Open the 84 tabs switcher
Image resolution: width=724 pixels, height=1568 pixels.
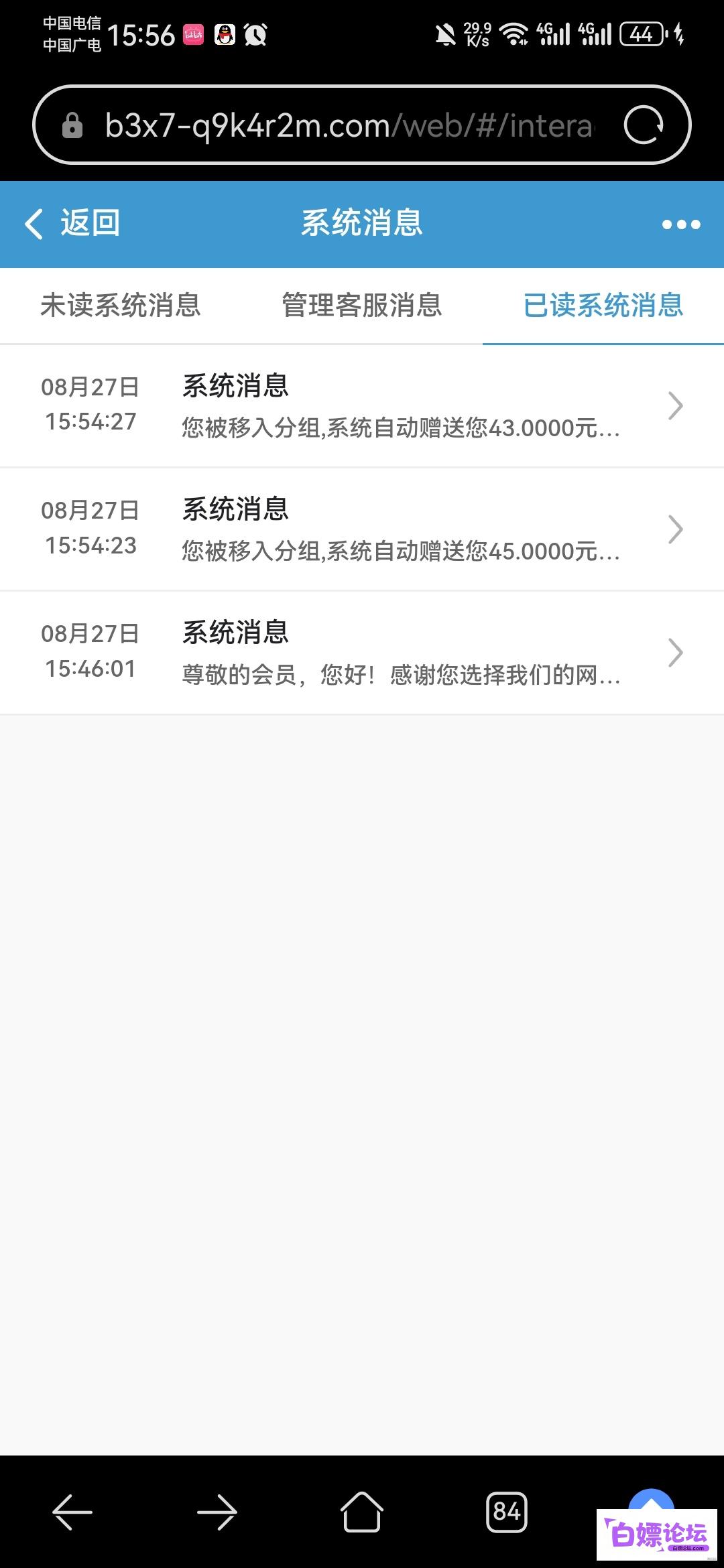507,1512
